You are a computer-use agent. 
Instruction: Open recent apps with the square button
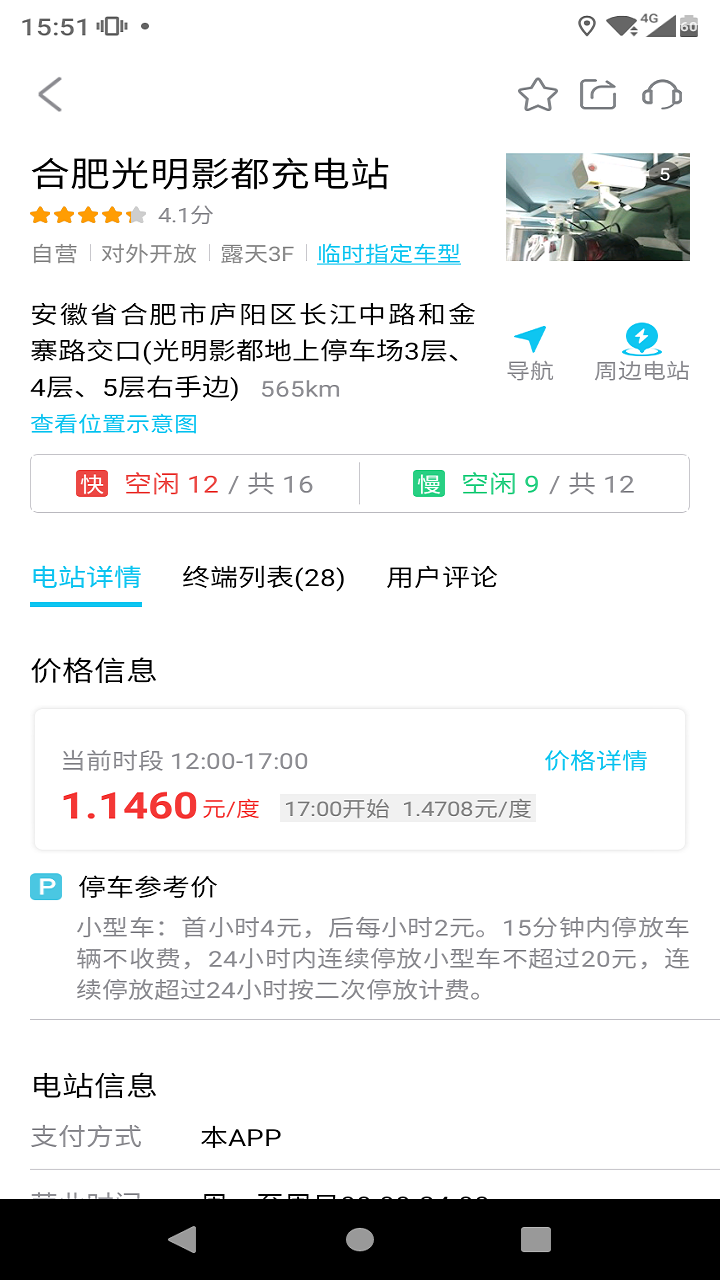click(535, 1238)
